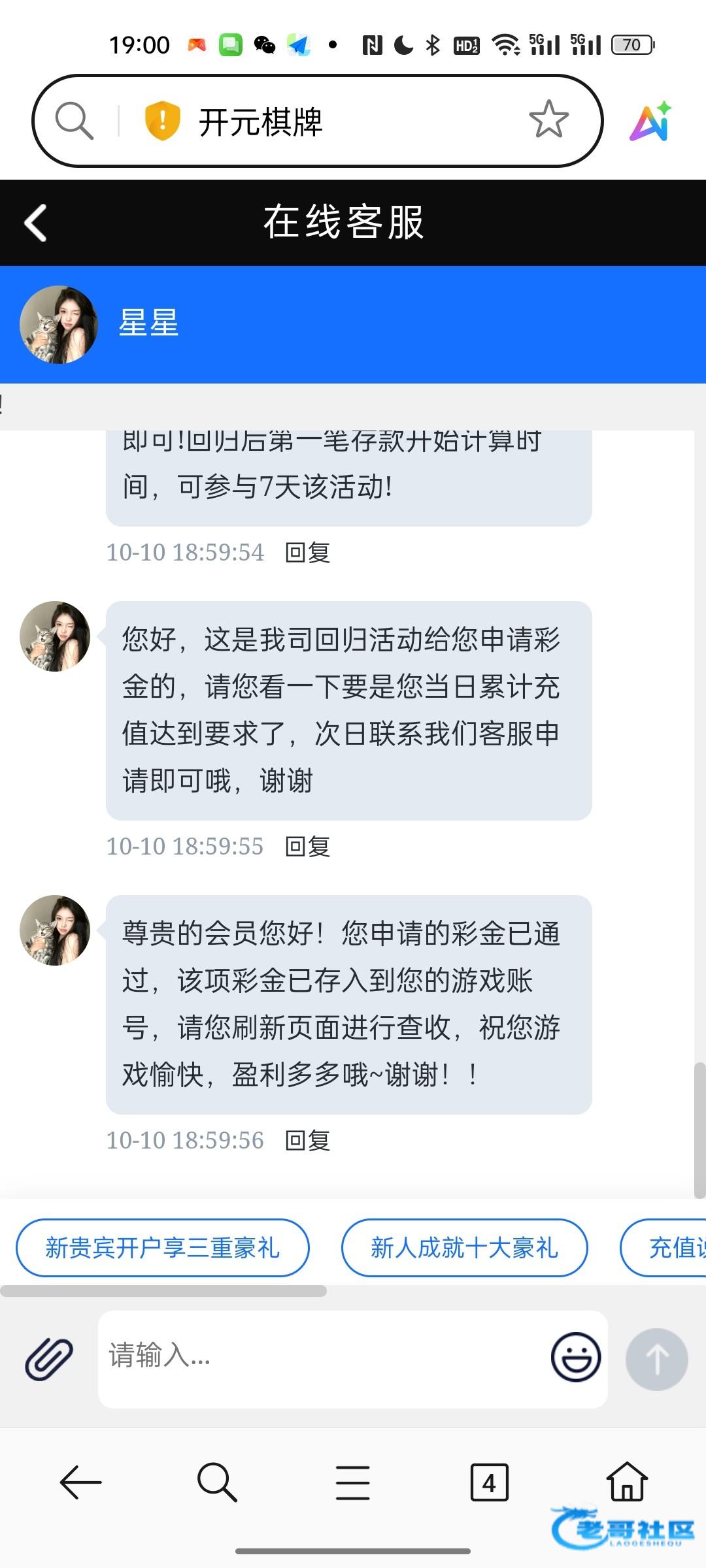Tap 回复 under the 18:59:56 message
Image resolution: width=706 pixels, height=1568 pixels.
point(307,1141)
